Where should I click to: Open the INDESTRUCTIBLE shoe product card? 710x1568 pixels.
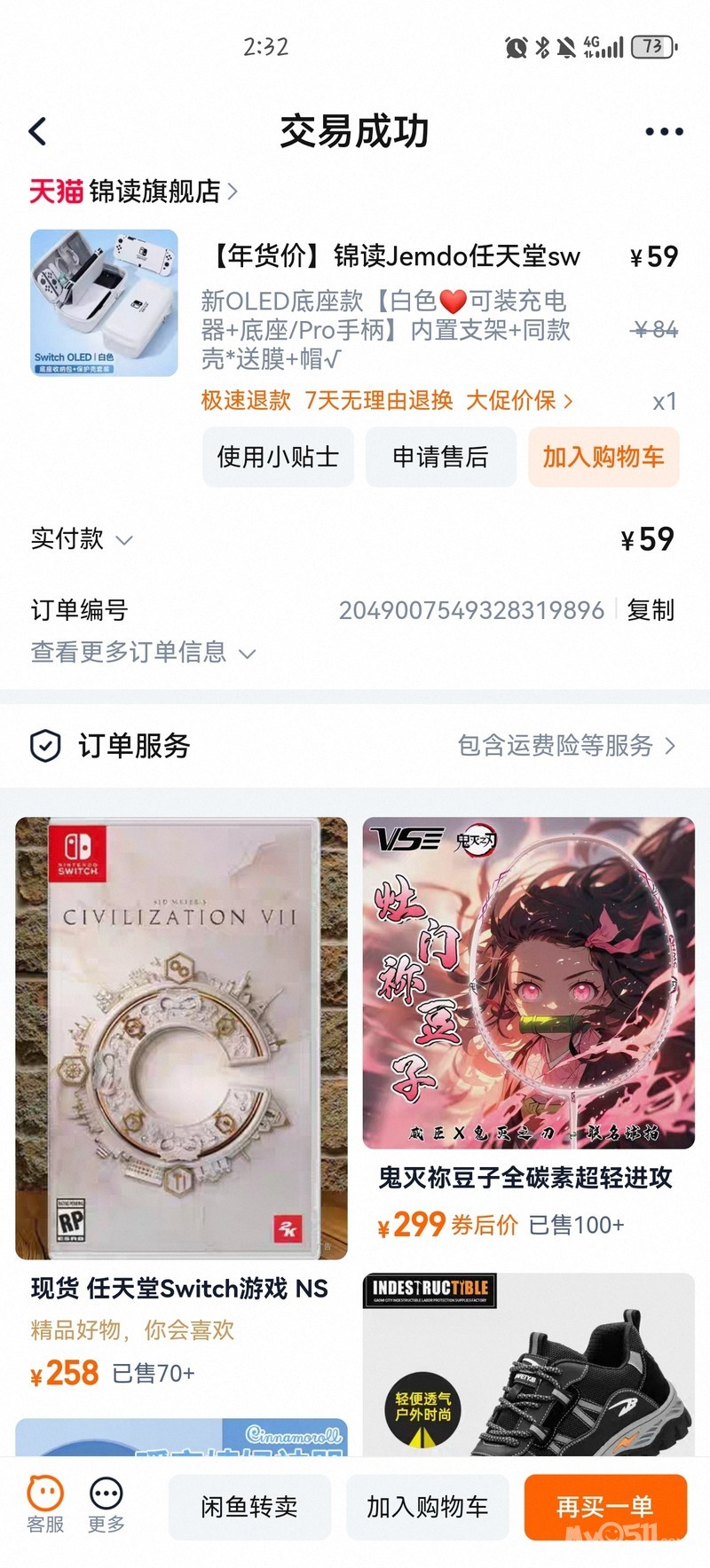click(528, 1366)
